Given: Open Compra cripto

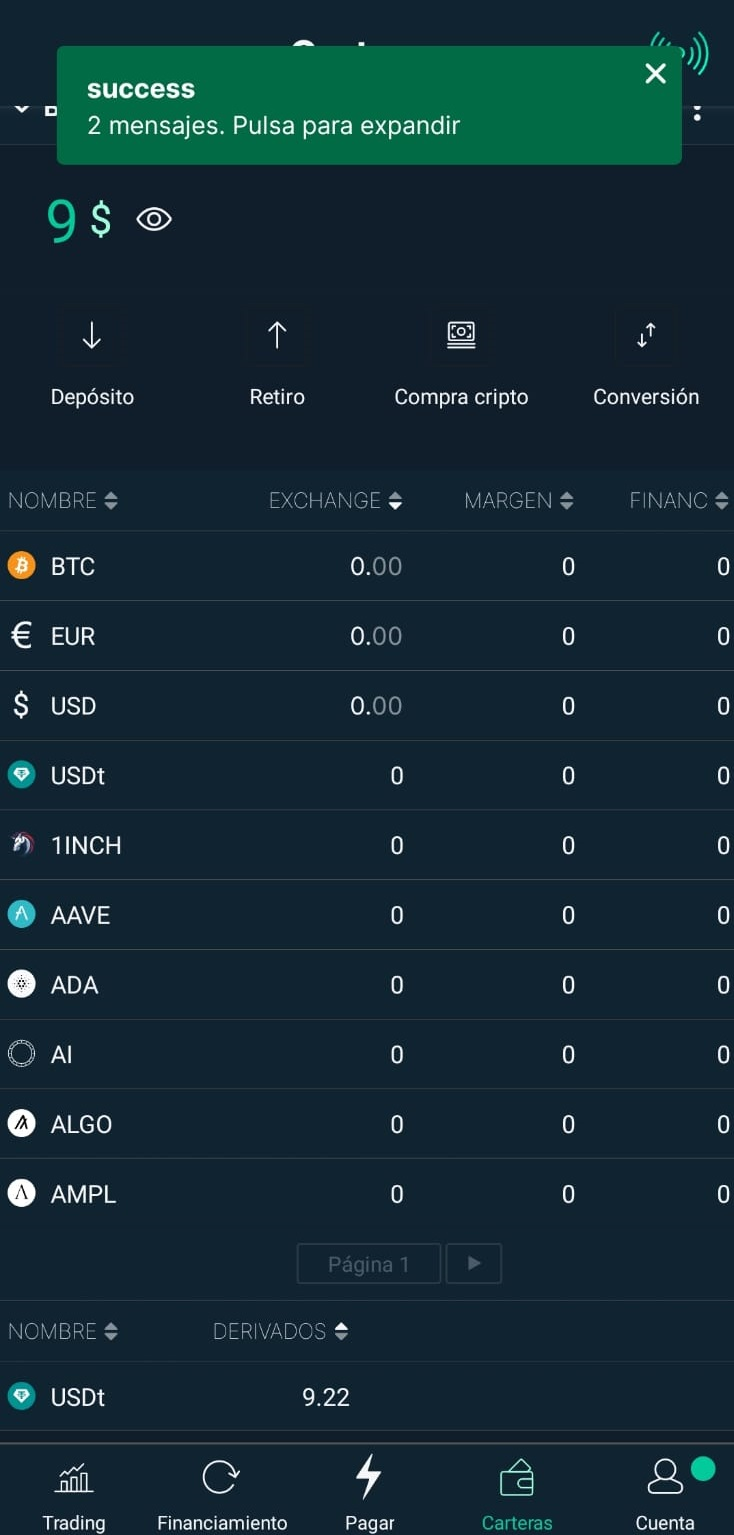Looking at the screenshot, I should [x=461, y=358].
